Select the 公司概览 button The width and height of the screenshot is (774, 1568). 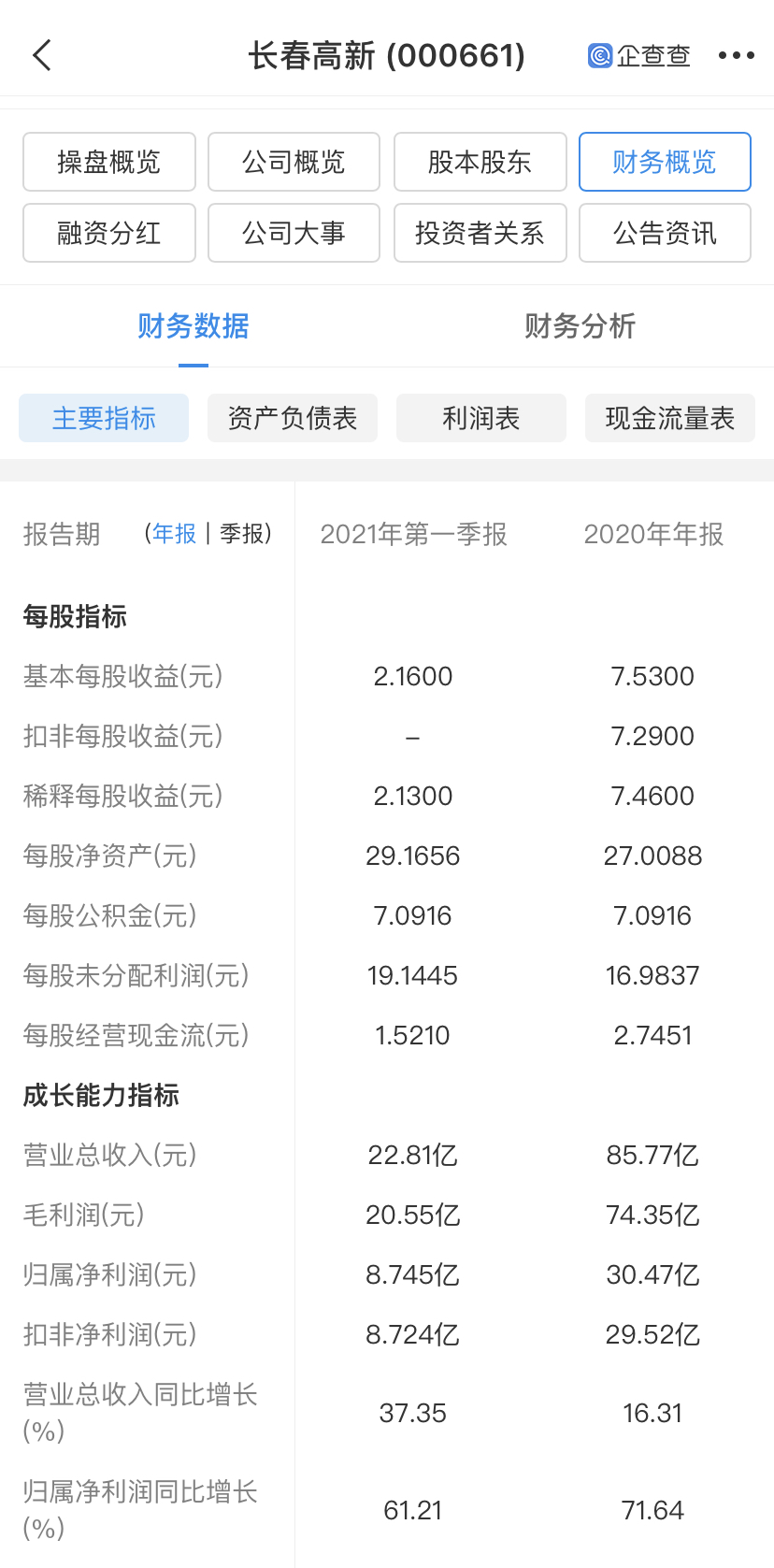click(294, 162)
